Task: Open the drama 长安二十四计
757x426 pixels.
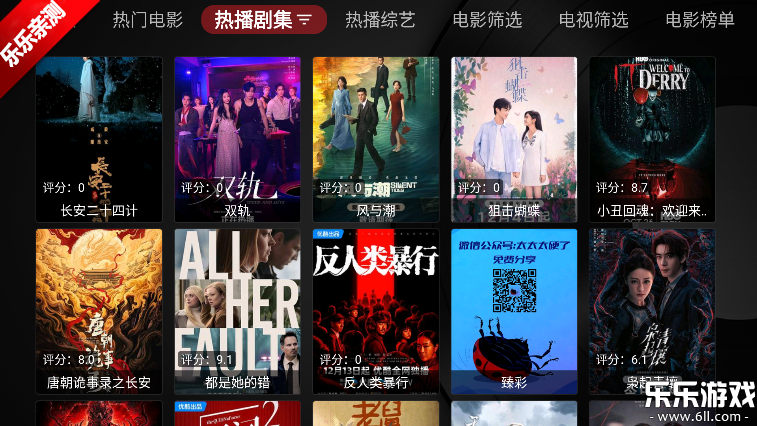Action: 99,138
